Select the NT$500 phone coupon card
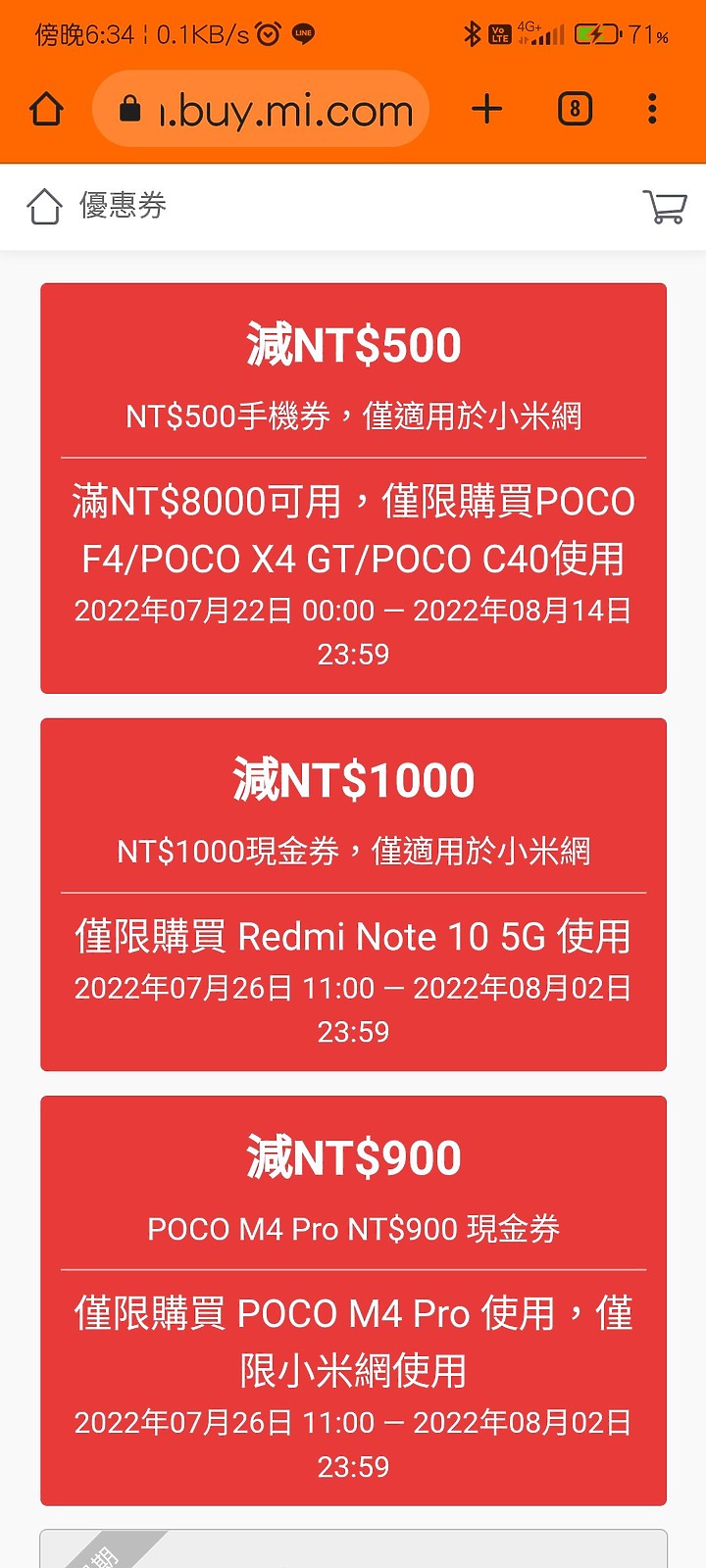The width and height of the screenshot is (706, 1568). point(353,488)
